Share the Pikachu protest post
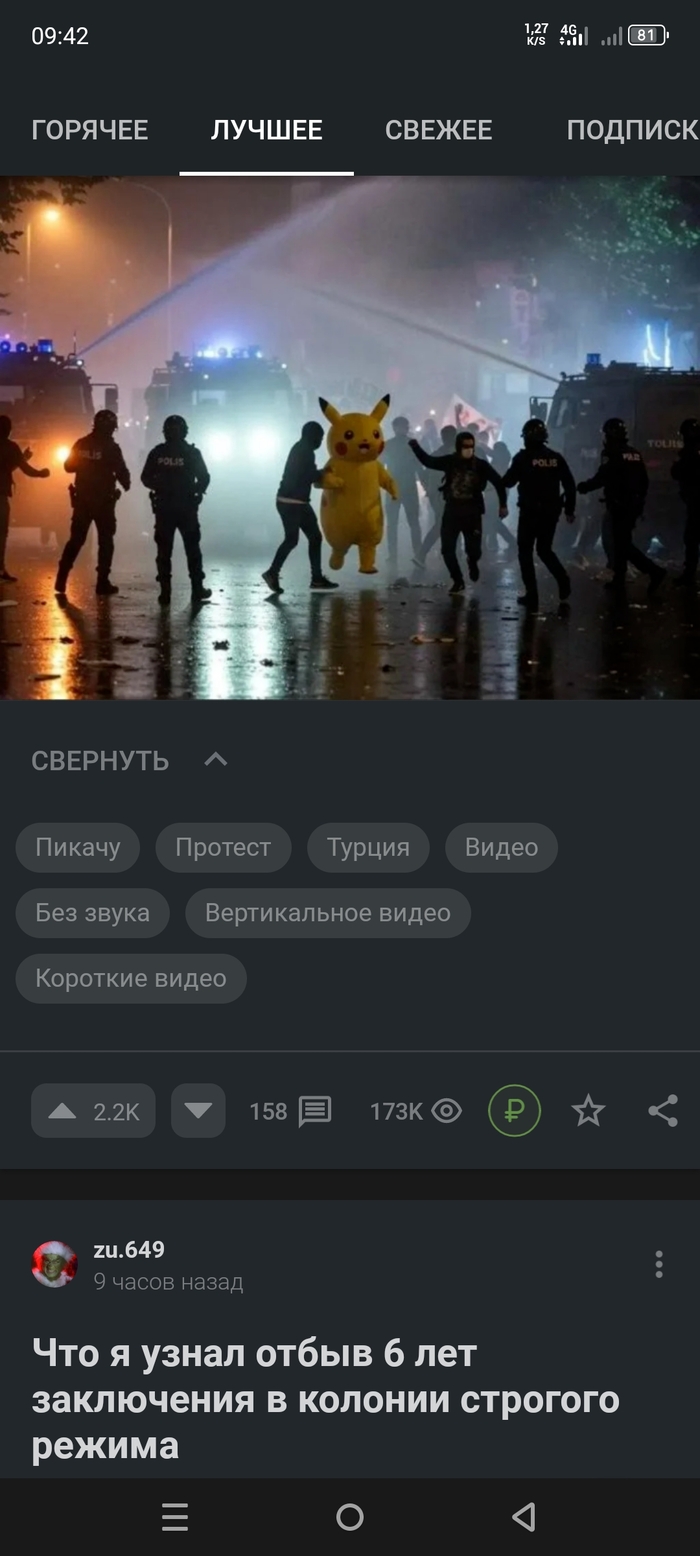The height and width of the screenshot is (1556, 700). click(662, 1111)
